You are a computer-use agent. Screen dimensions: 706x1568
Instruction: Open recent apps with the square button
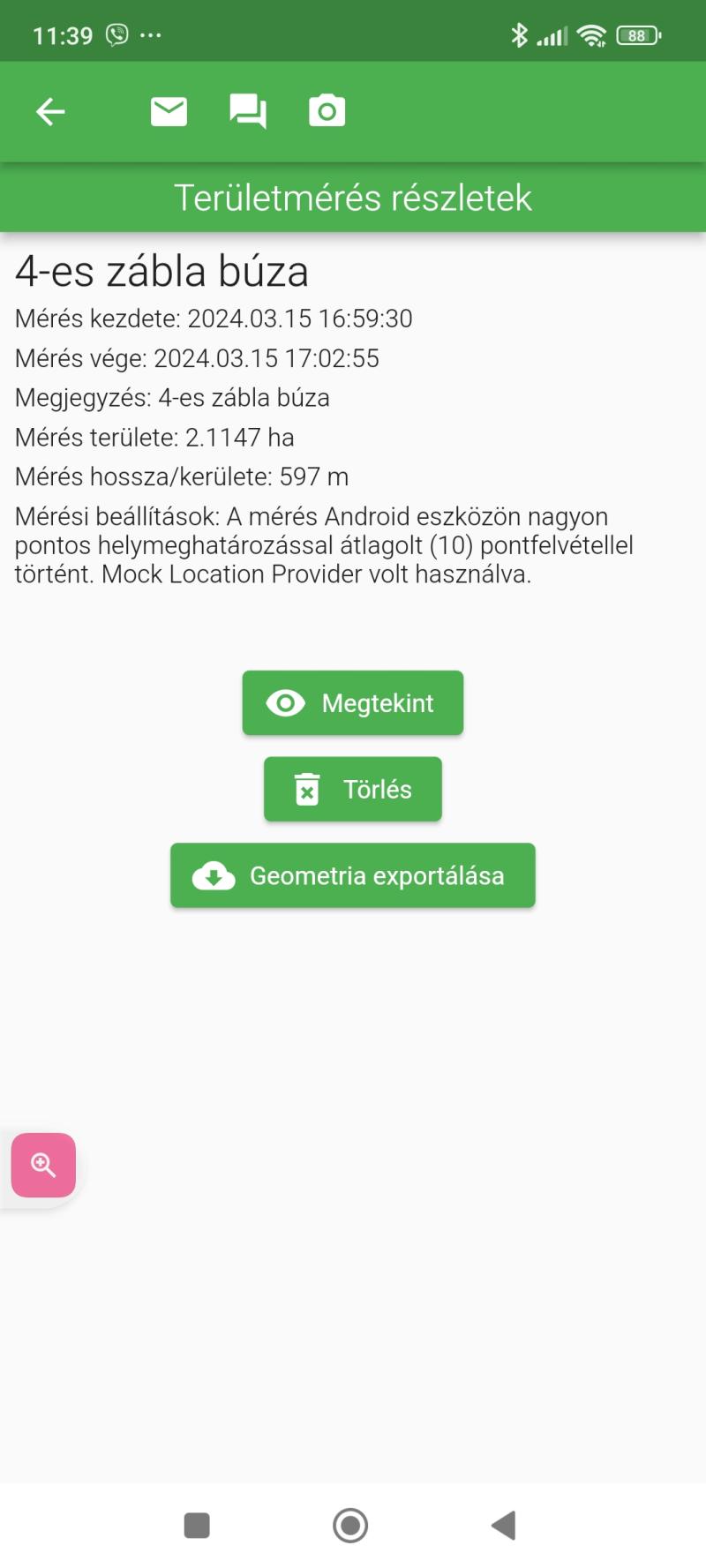197,1526
